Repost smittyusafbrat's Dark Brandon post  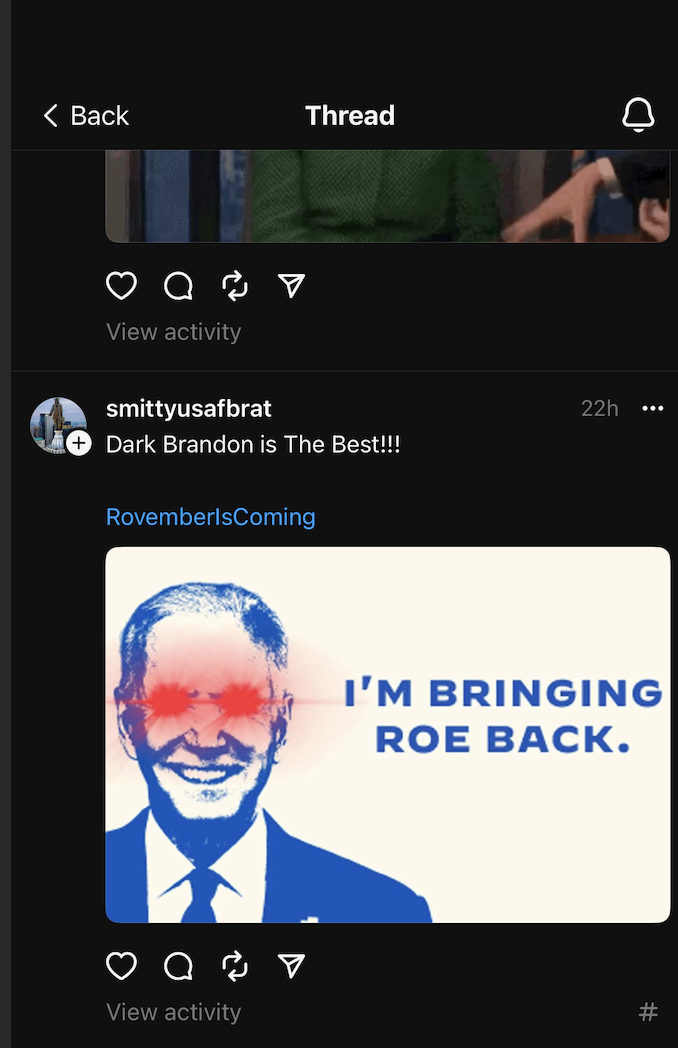click(235, 966)
